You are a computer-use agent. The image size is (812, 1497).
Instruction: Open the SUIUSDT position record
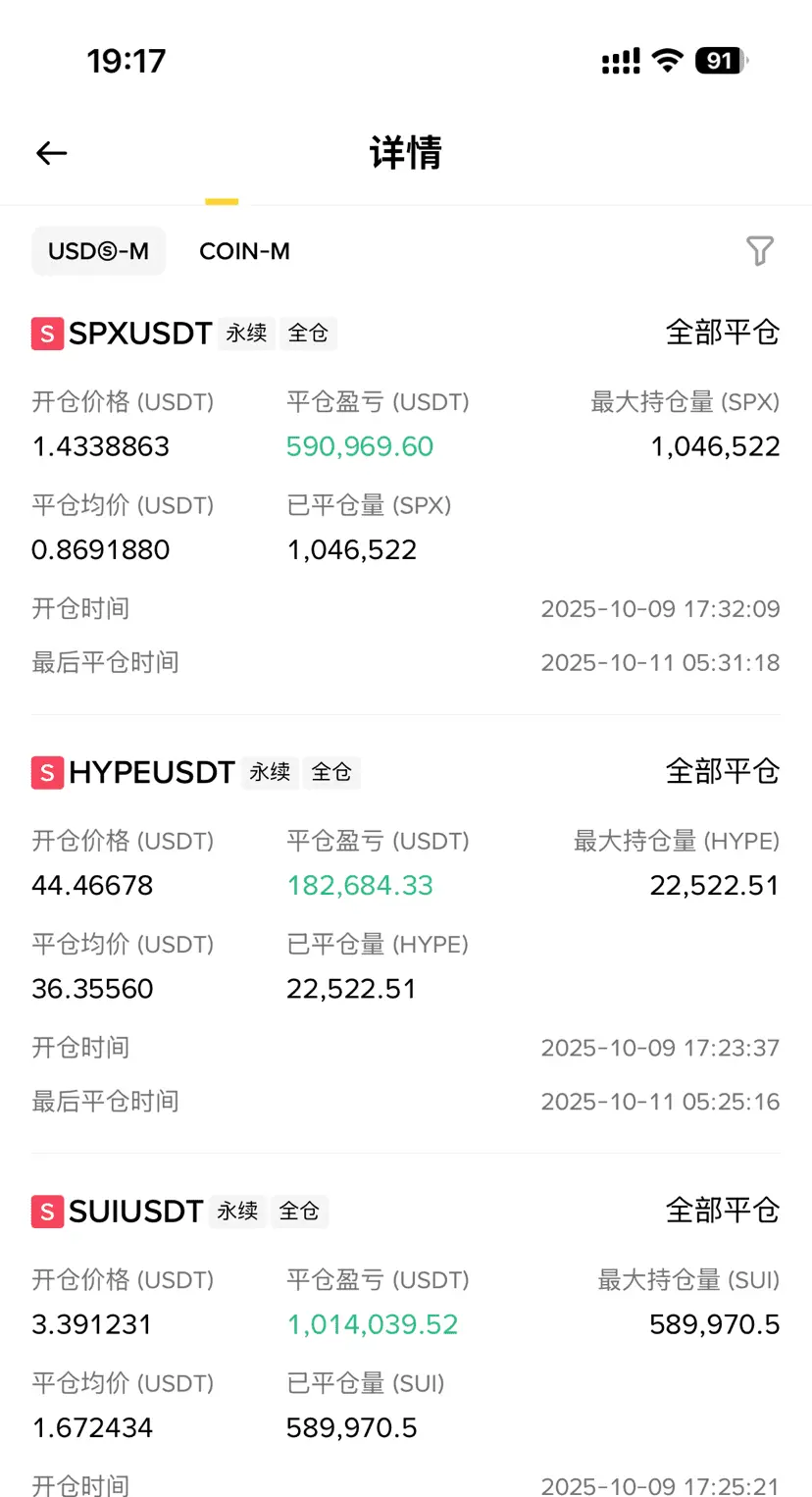(x=135, y=1211)
